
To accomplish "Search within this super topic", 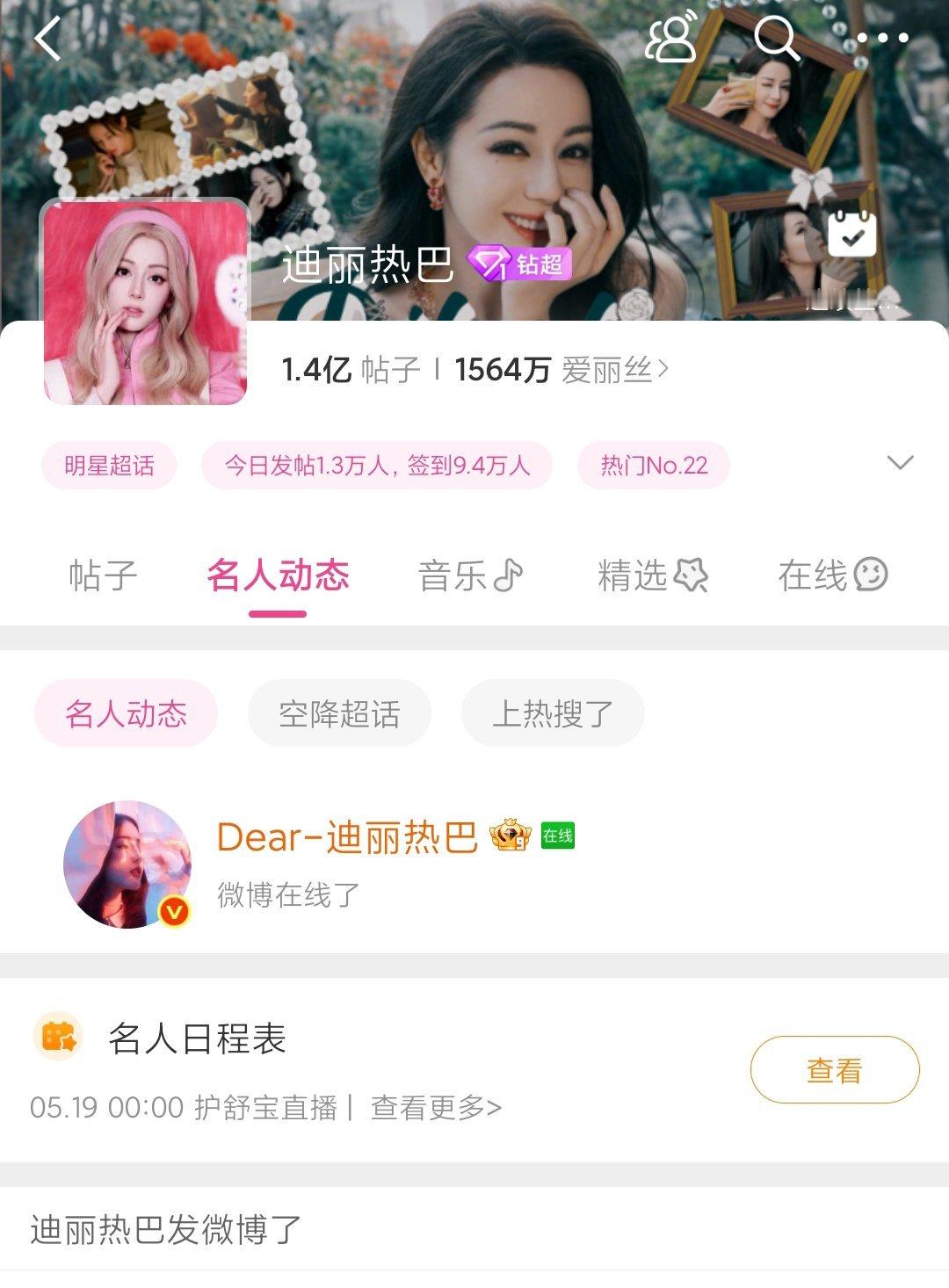I will 777,38.
